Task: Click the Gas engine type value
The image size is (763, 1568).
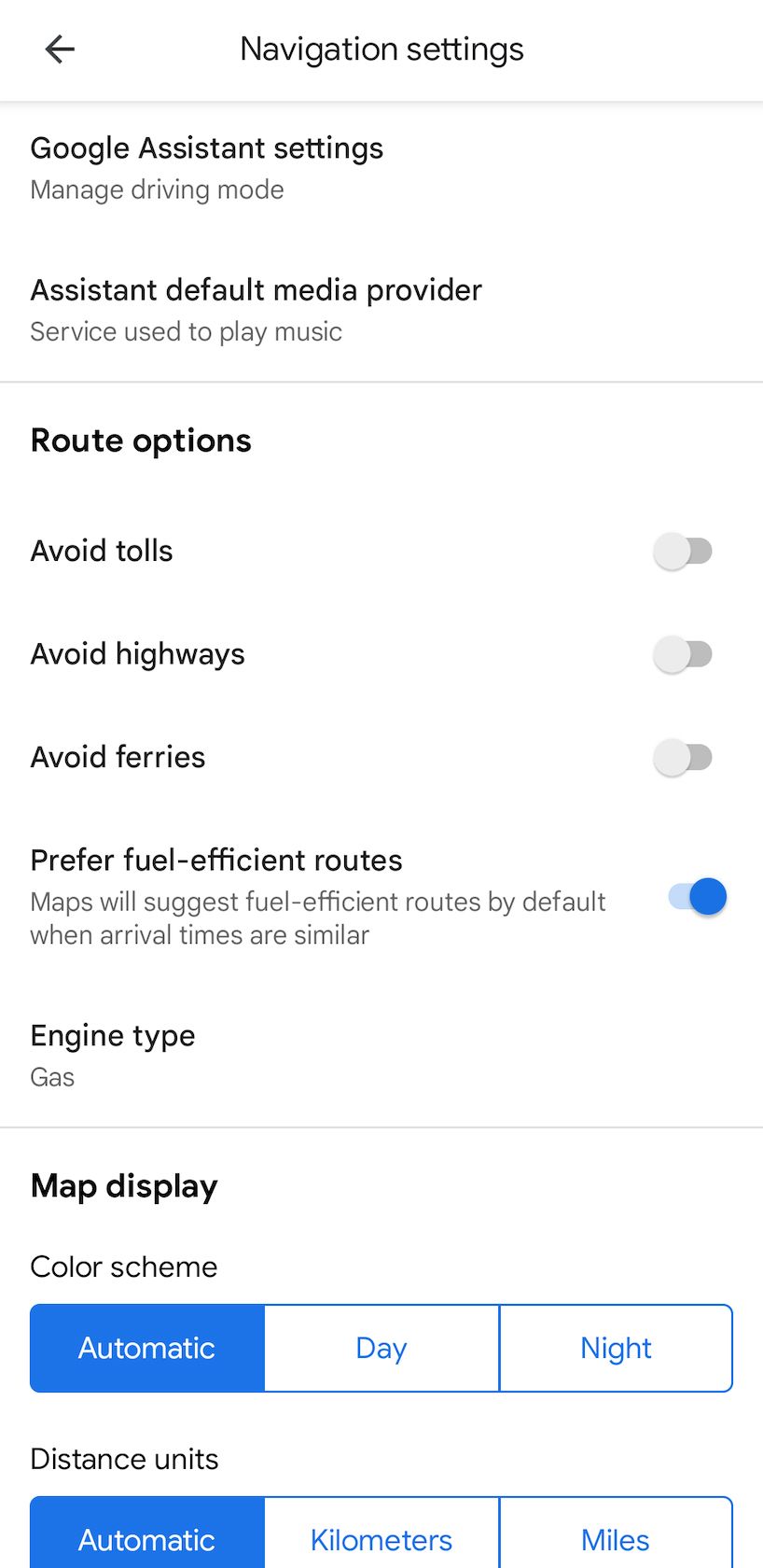Action: (51, 1077)
